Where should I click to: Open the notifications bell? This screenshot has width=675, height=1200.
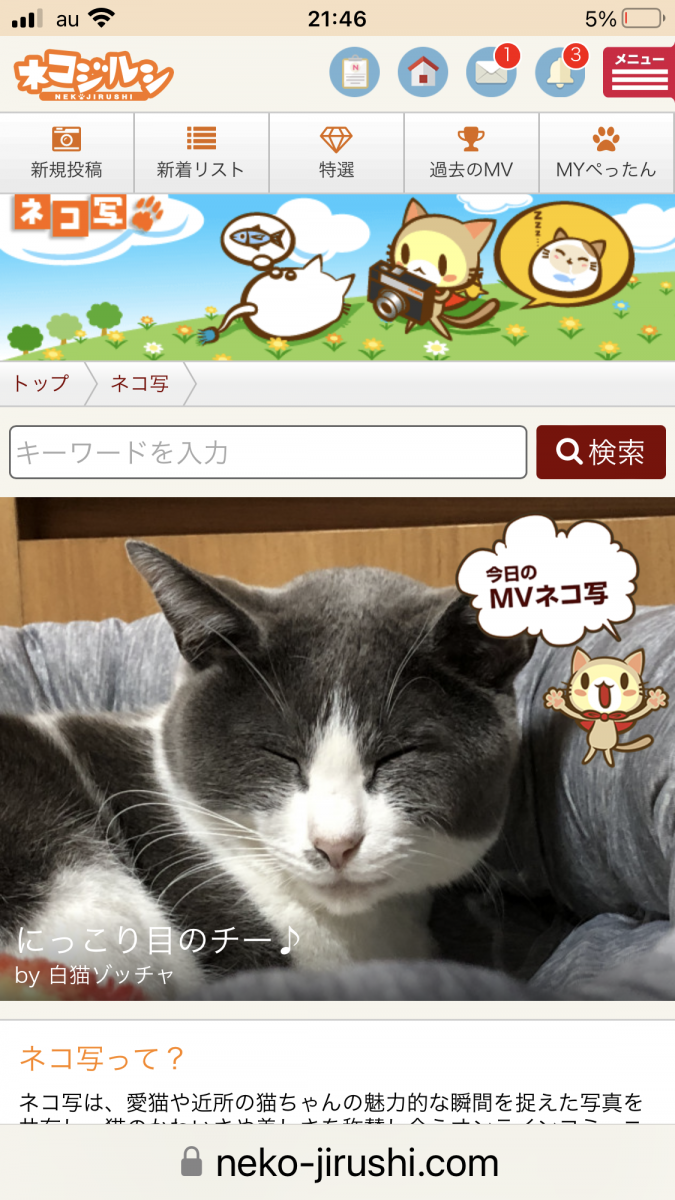pos(559,72)
